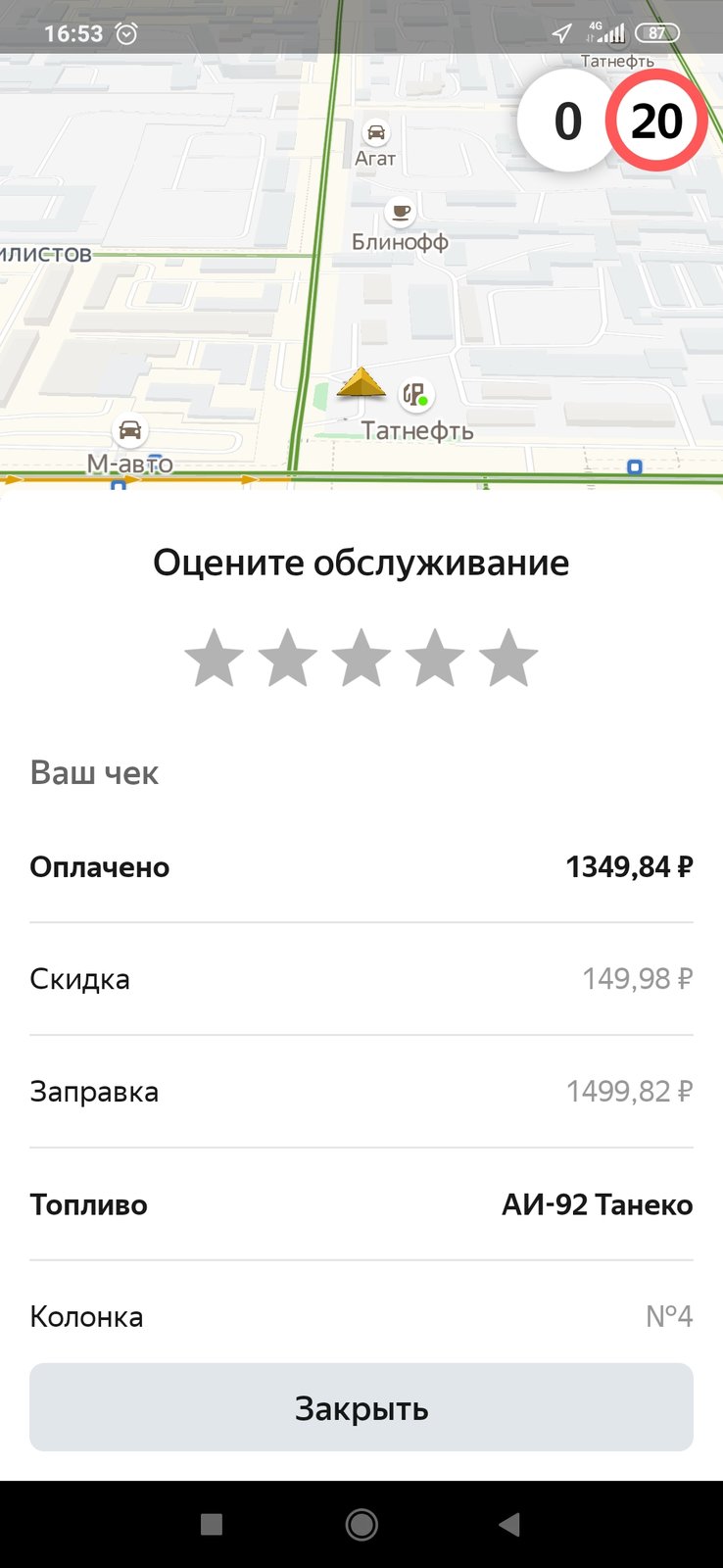Give a two-star rating
The height and width of the screenshot is (1568, 723).
tap(288, 658)
